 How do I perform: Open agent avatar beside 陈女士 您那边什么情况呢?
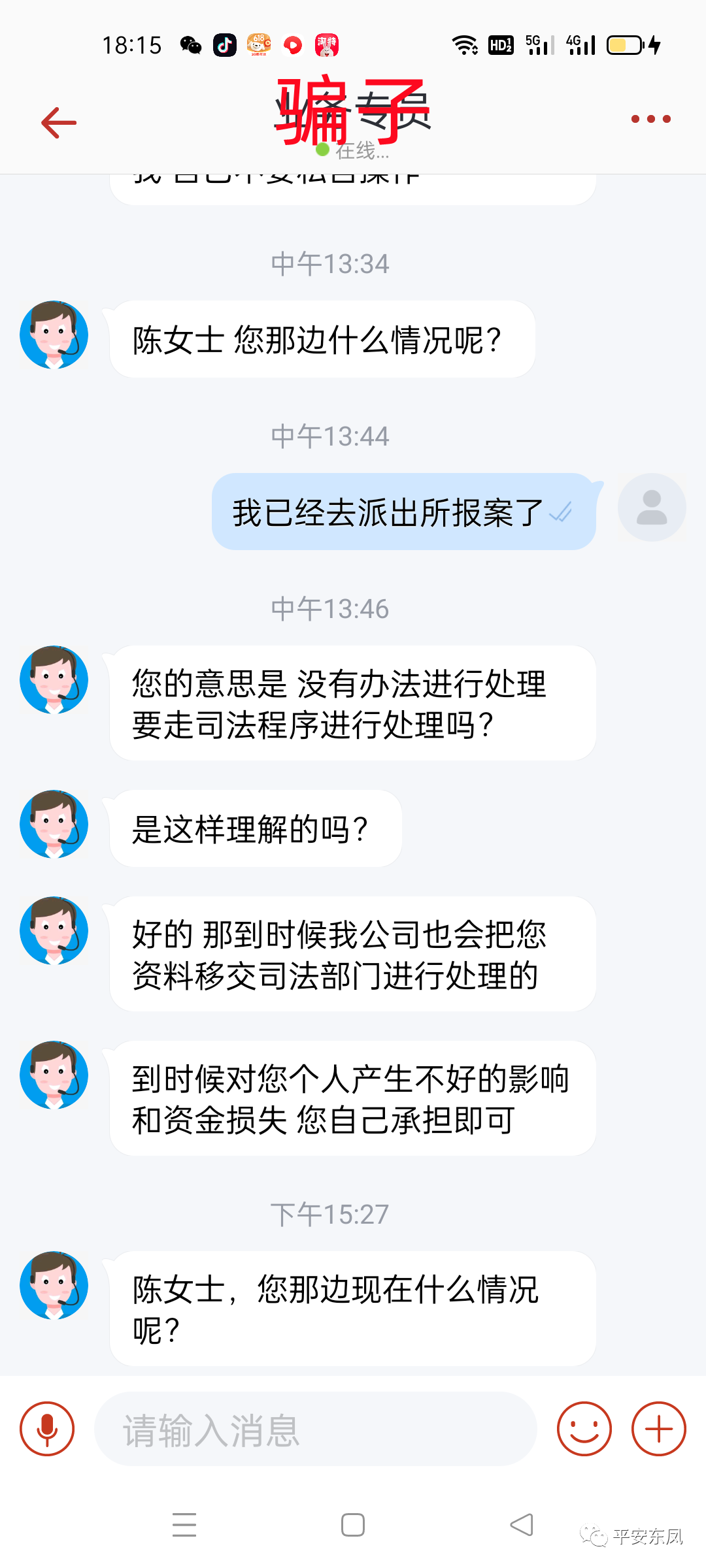coord(54,335)
